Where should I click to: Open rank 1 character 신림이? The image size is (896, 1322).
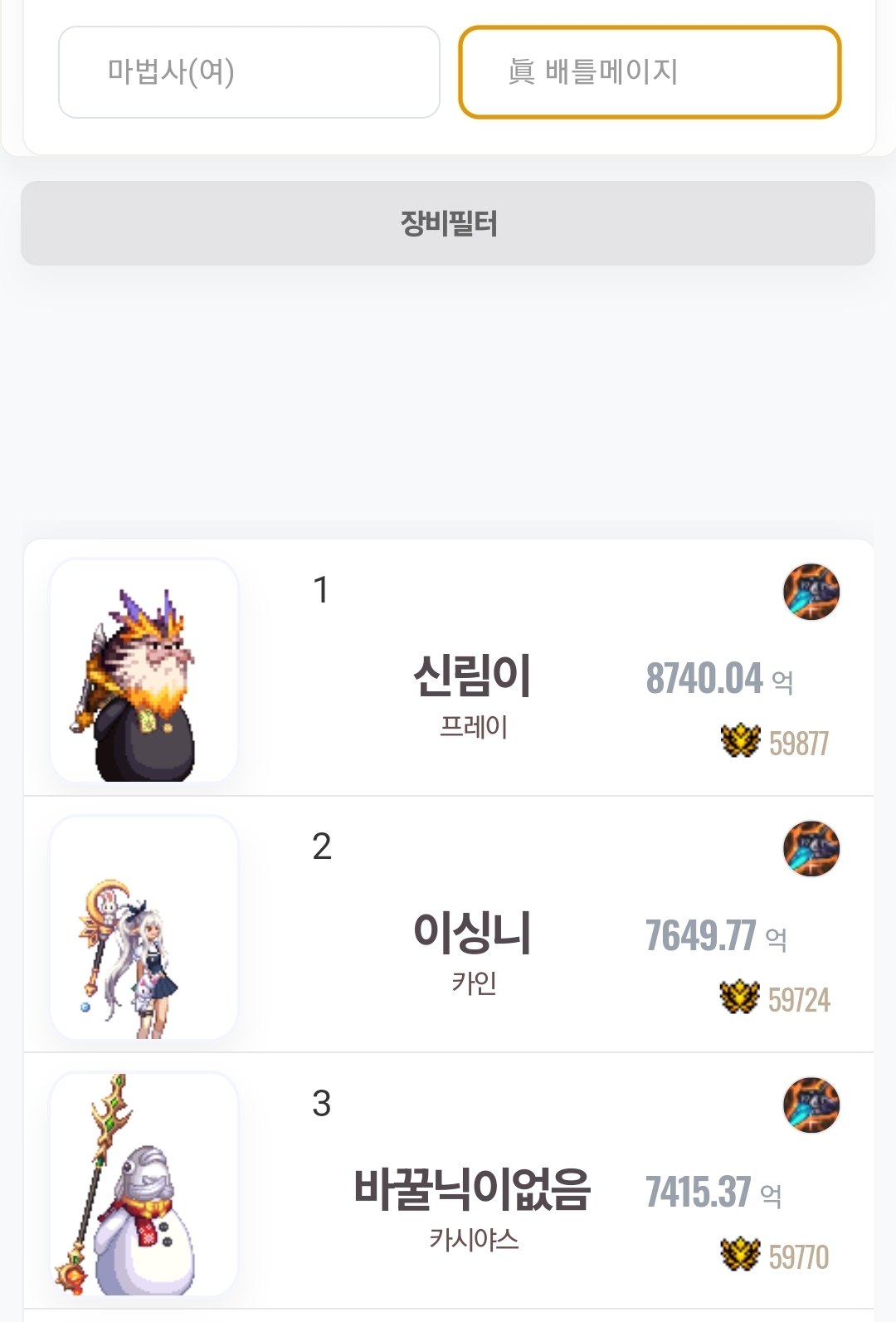(471, 676)
